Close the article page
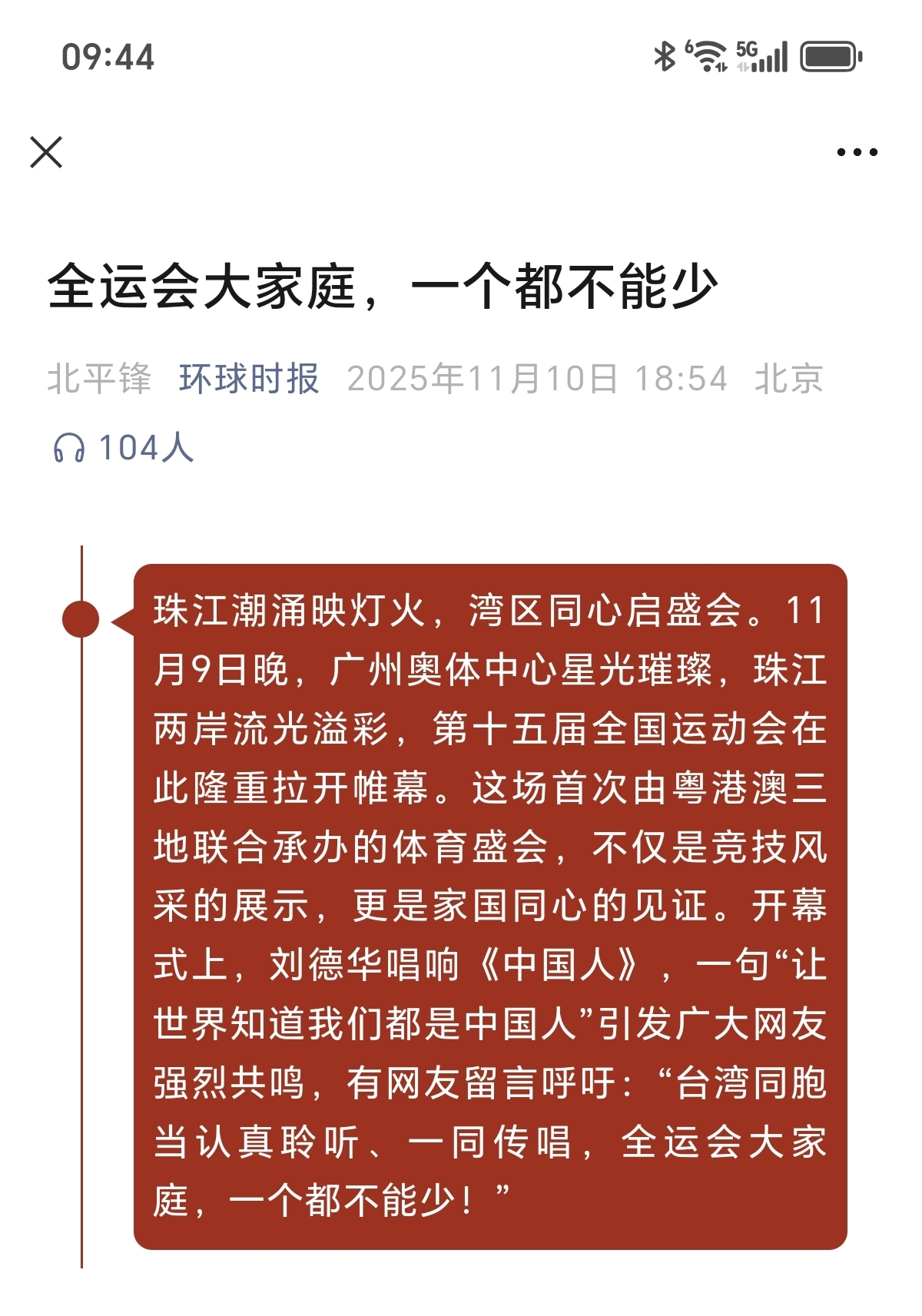This screenshot has height=1316, width=922. (x=46, y=152)
